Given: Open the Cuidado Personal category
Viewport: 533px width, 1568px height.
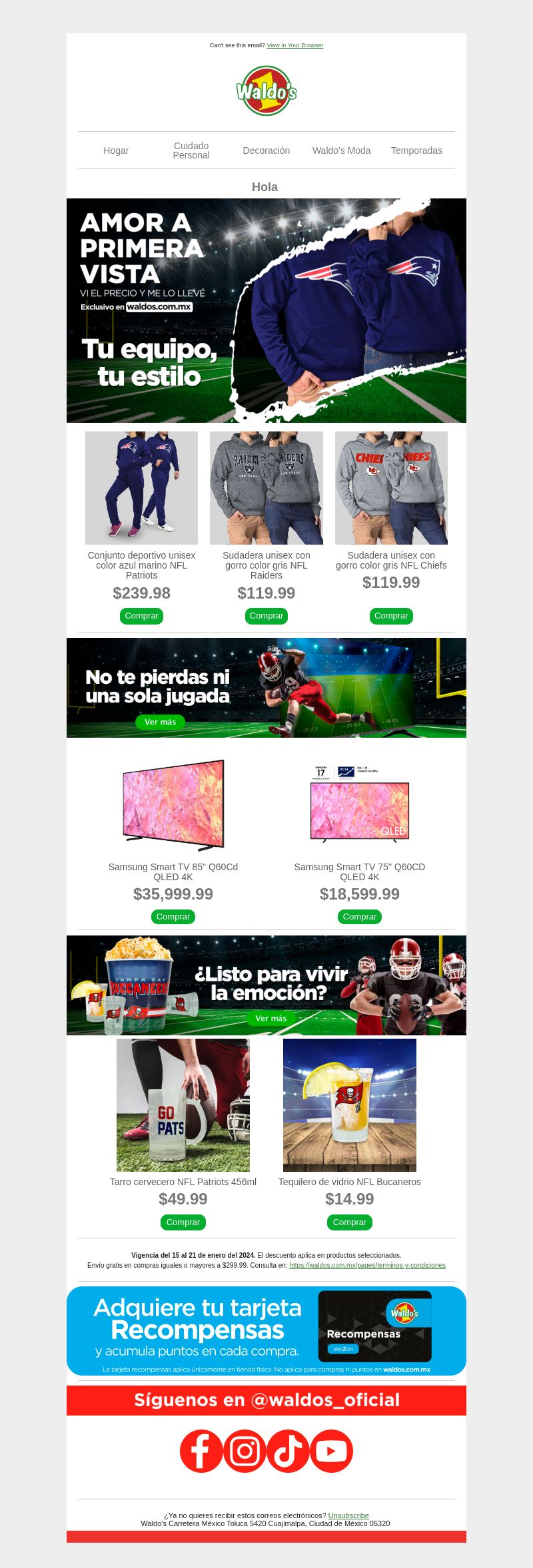Looking at the screenshot, I should tap(191, 150).
